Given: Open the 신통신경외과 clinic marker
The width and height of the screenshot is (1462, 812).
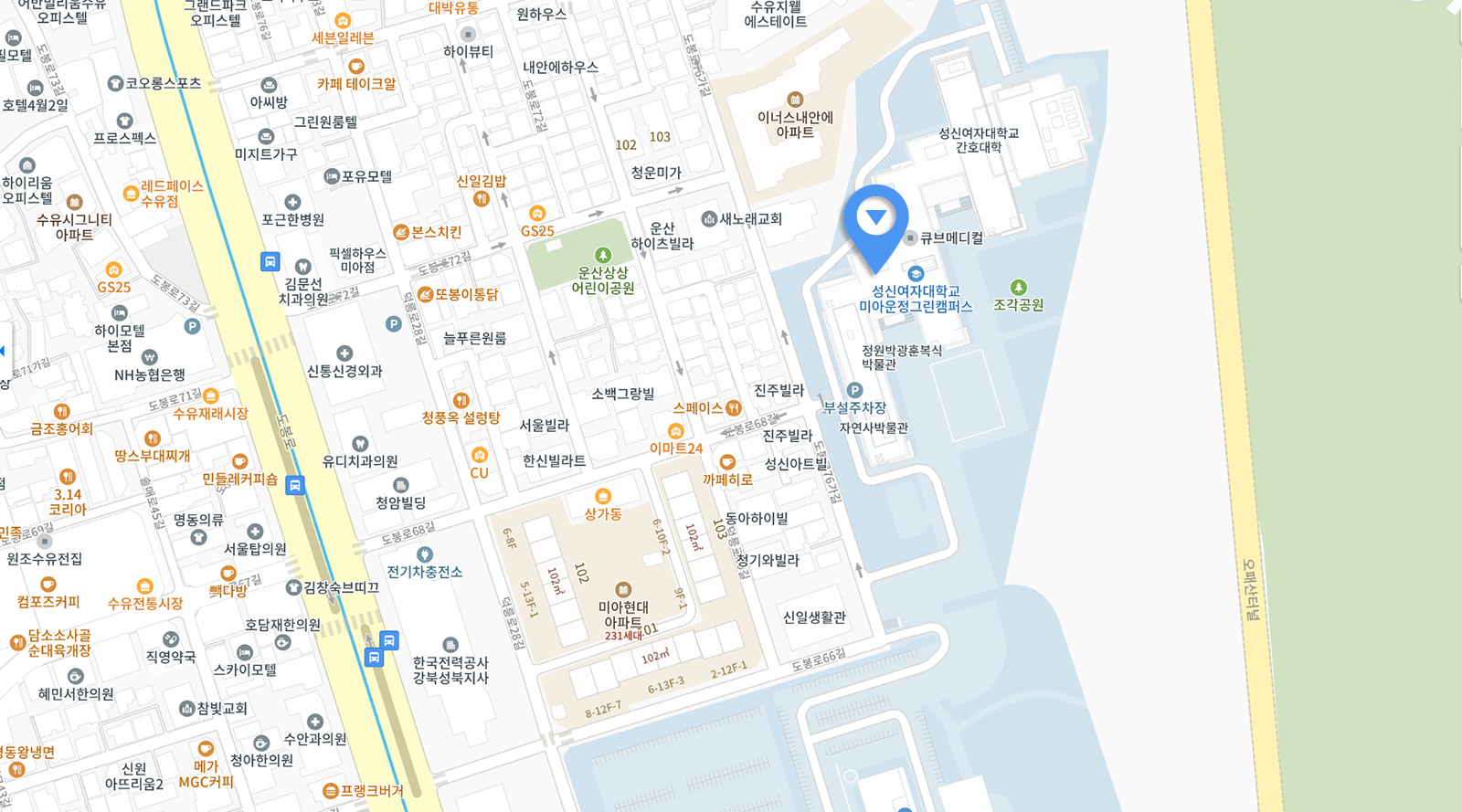Looking at the screenshot, I should point(344,353).
